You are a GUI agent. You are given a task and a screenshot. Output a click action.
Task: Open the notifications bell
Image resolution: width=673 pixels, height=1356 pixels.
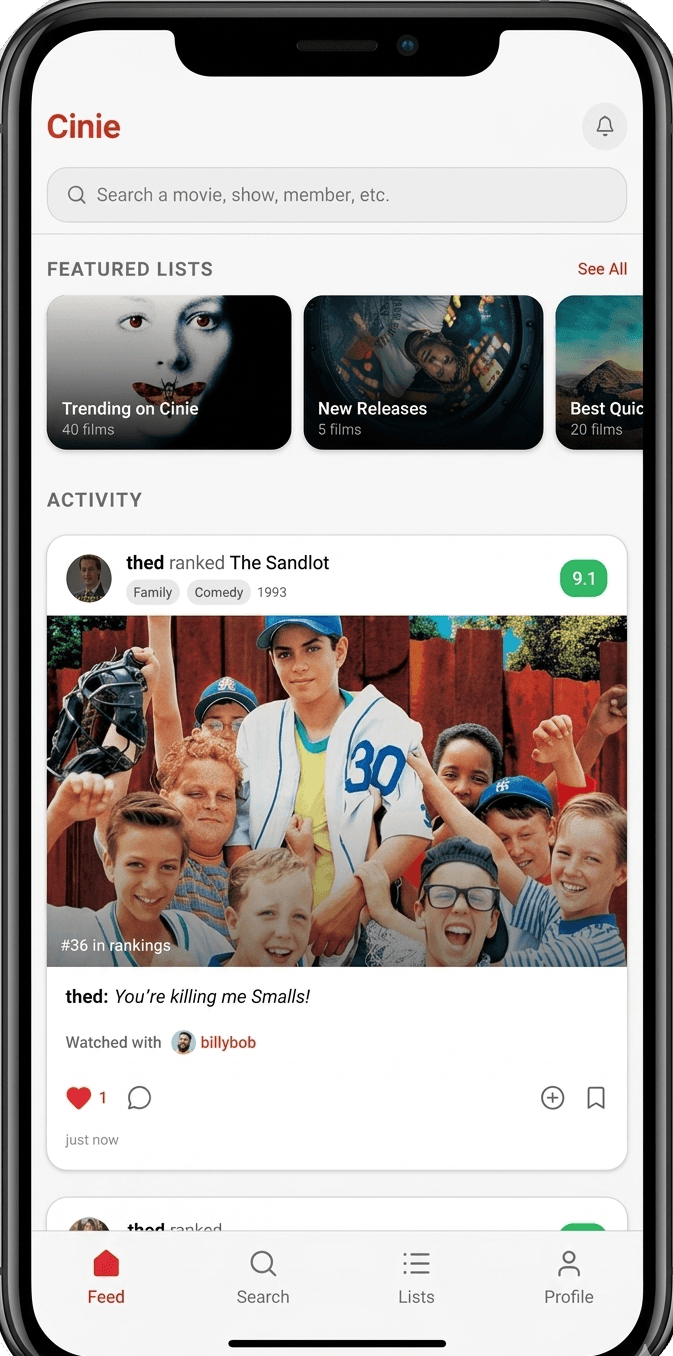click(604, 126)
